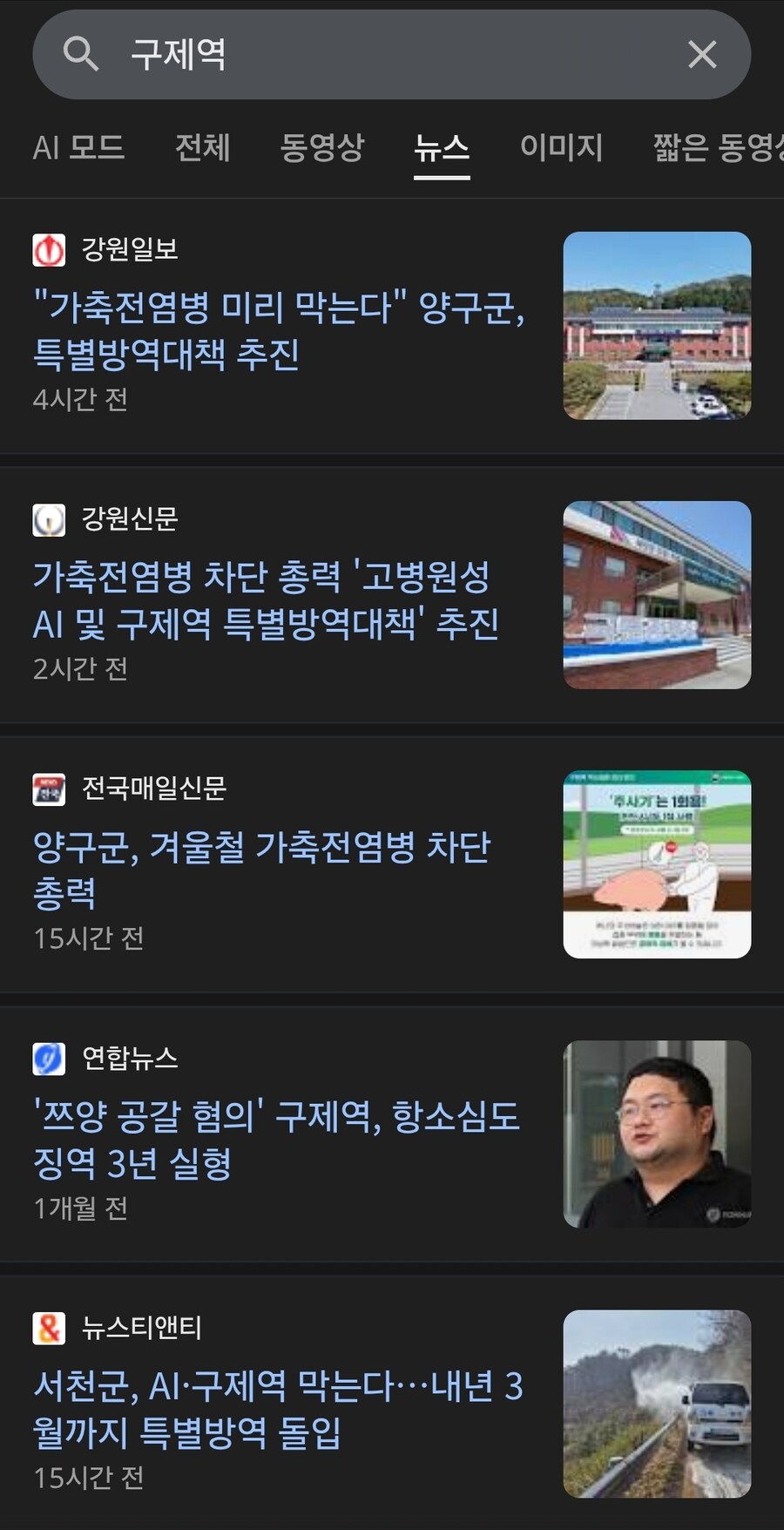784x1530 pixels.
Task: Switch to the 동영상 tab
Action: coord(321,147)
